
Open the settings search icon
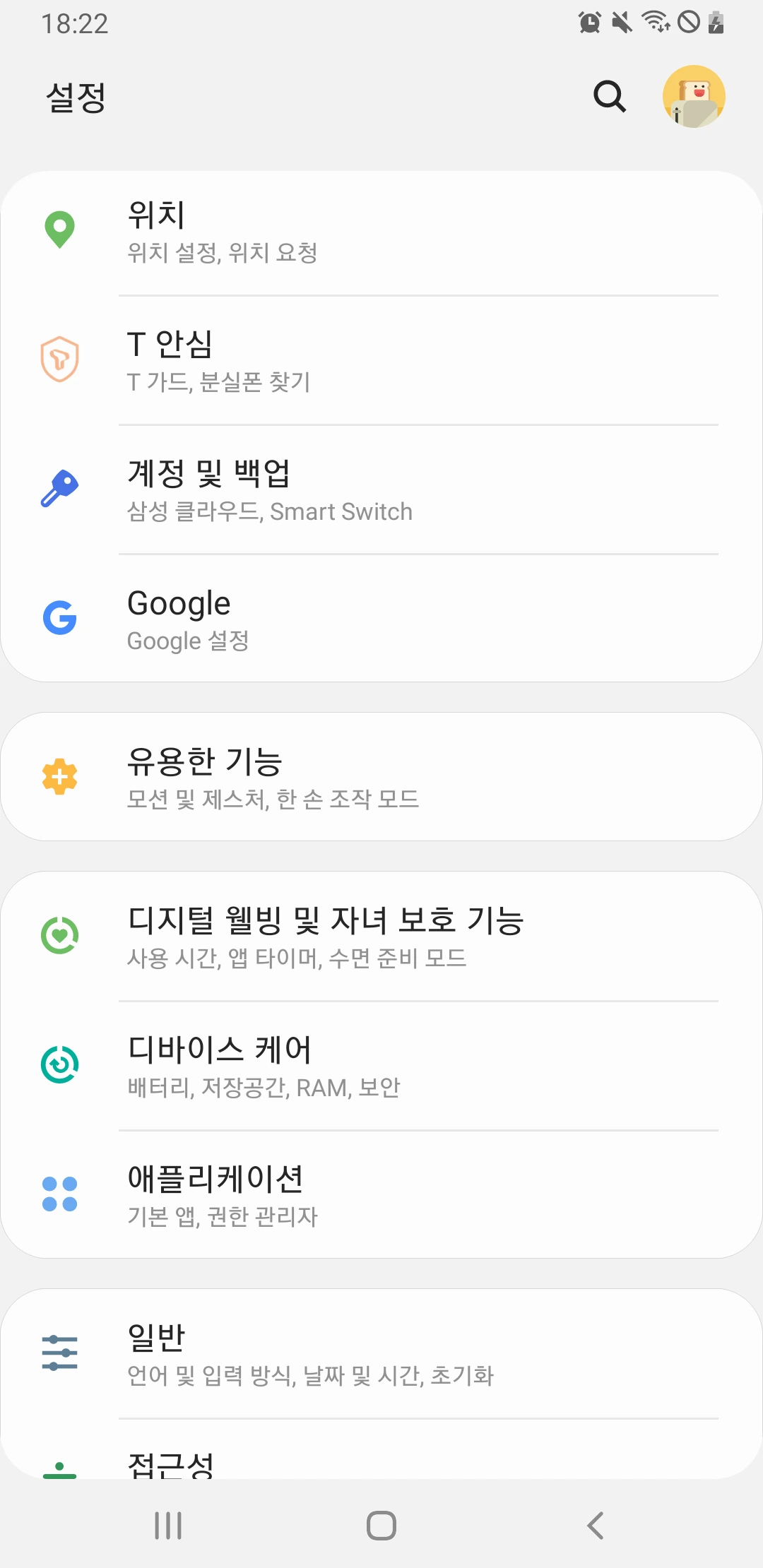tap(610, 97)
